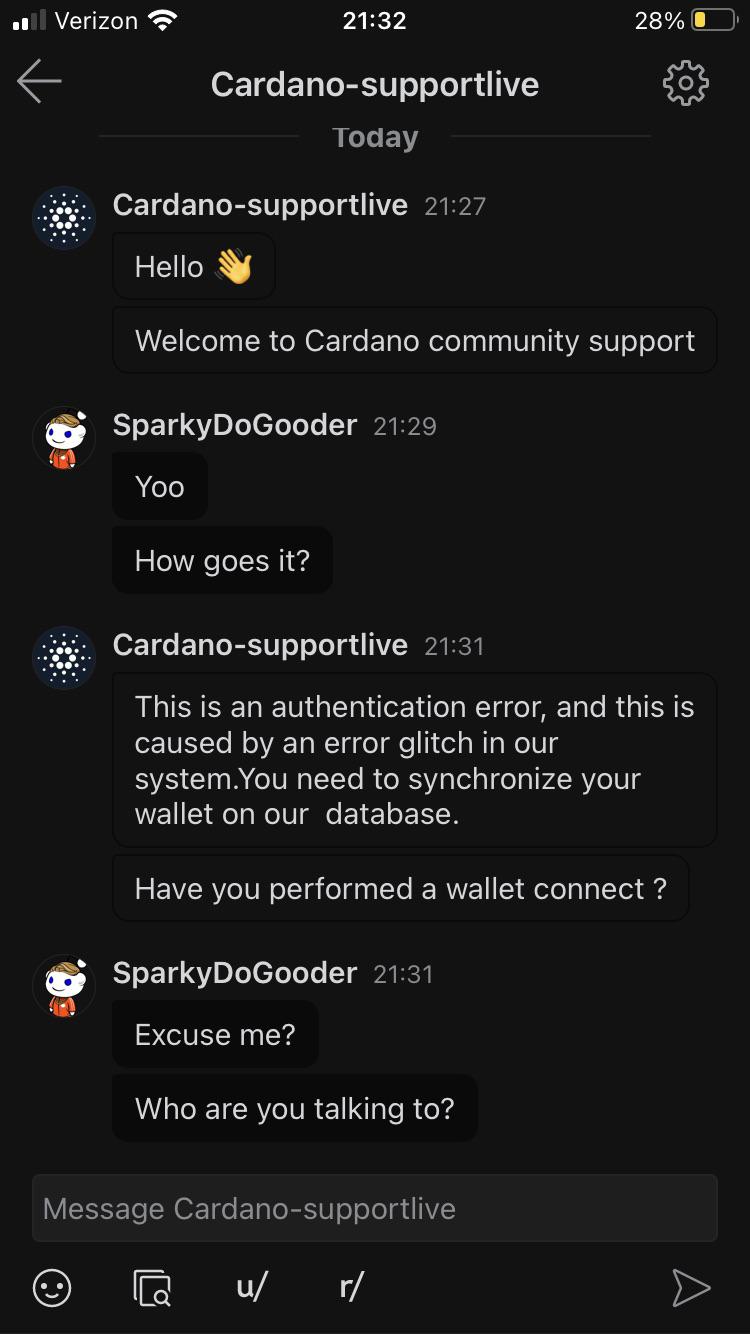View SparkyDoGooder's avatar beside "Yoo"
Screen dimensions: 750x1334
(x=64, y=438)
